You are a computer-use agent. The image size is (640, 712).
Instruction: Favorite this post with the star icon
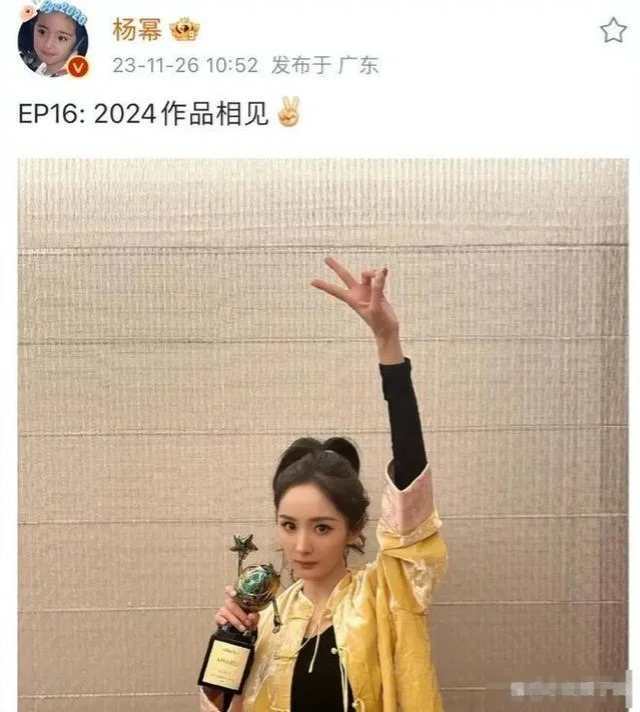coord(612,31)
